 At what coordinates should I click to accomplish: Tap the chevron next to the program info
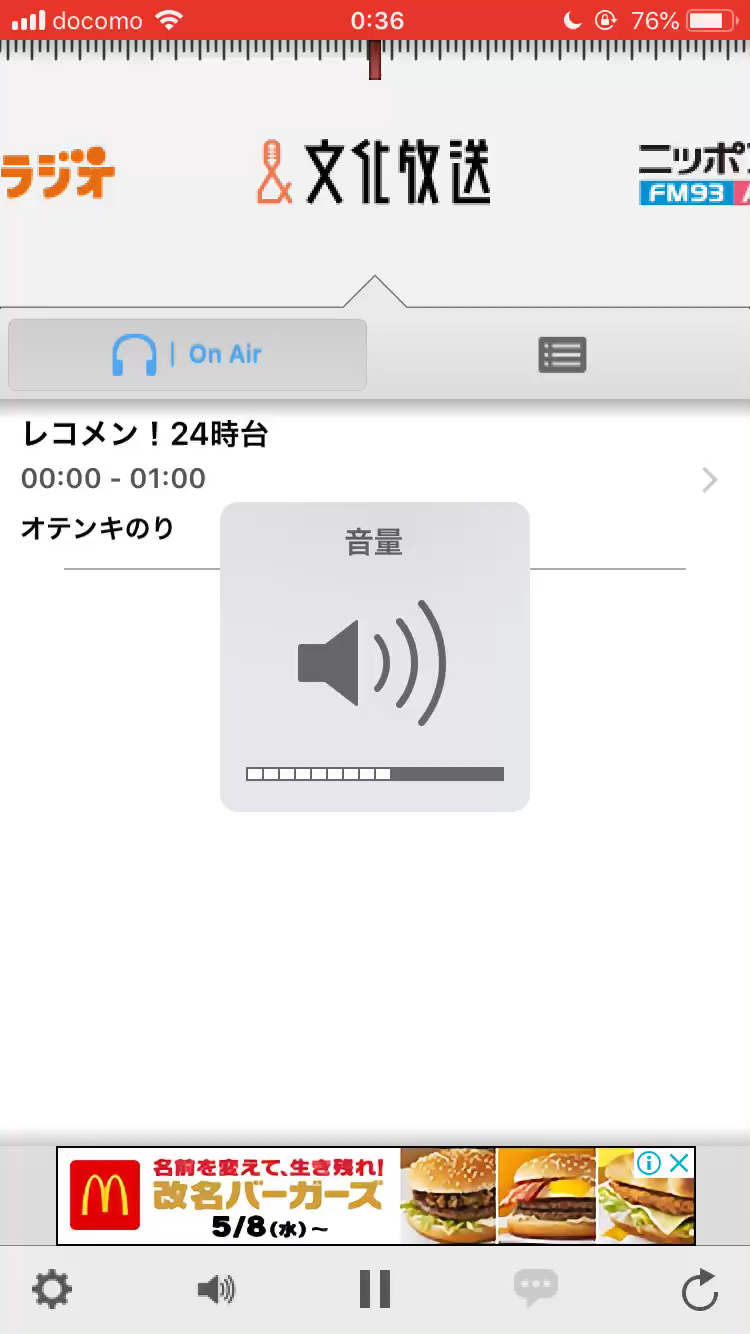coord(709,480)
